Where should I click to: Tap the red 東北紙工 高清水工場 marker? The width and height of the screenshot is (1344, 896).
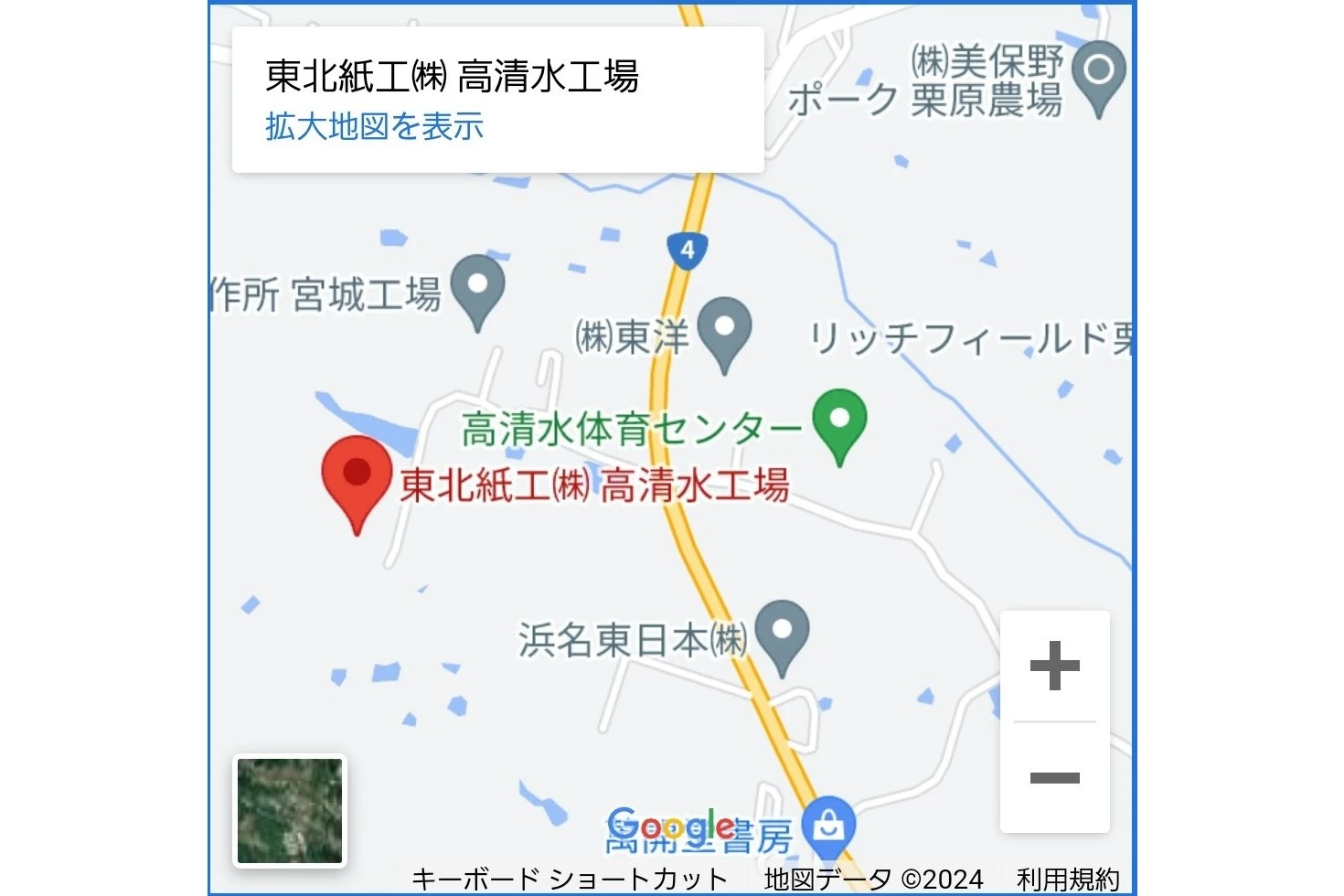[x=357, y=477]
